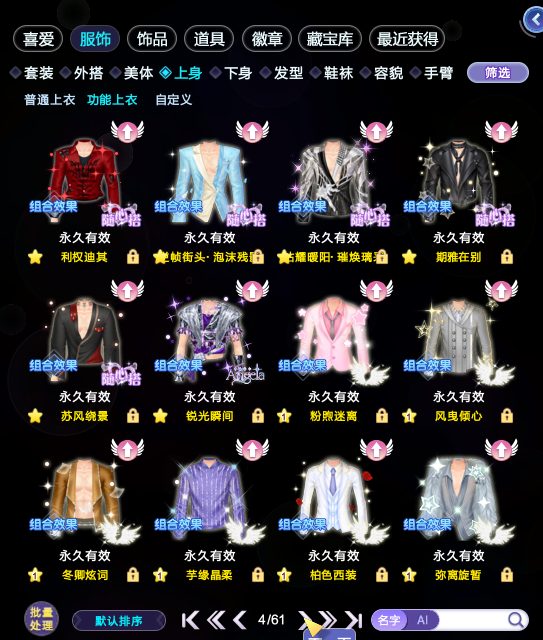This screenshot has width=543, height=640.
Task: Select the 徽章 tab
Action: [x=267, y=39]
